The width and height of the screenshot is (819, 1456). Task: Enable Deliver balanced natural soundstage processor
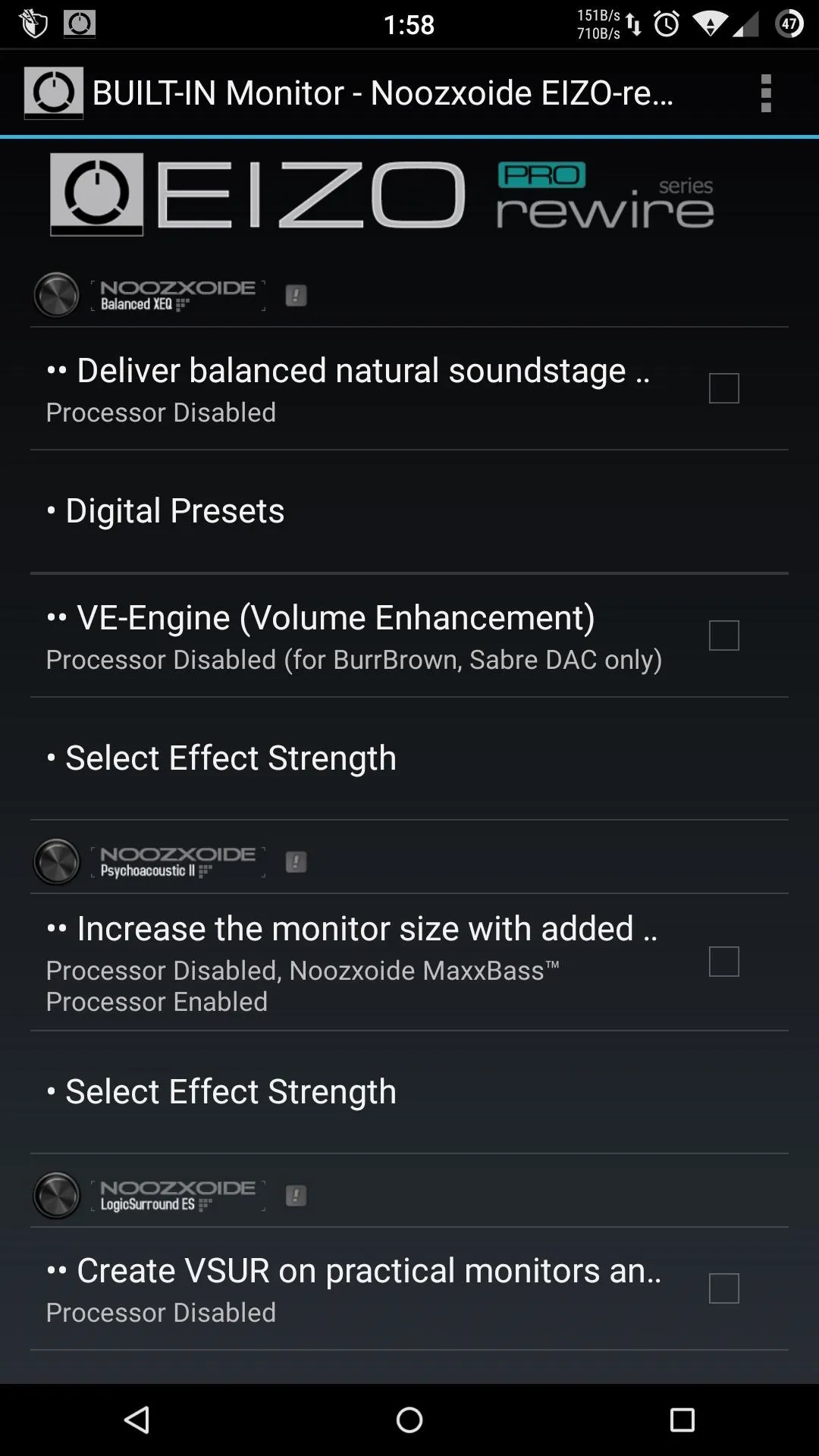[723, 388]
